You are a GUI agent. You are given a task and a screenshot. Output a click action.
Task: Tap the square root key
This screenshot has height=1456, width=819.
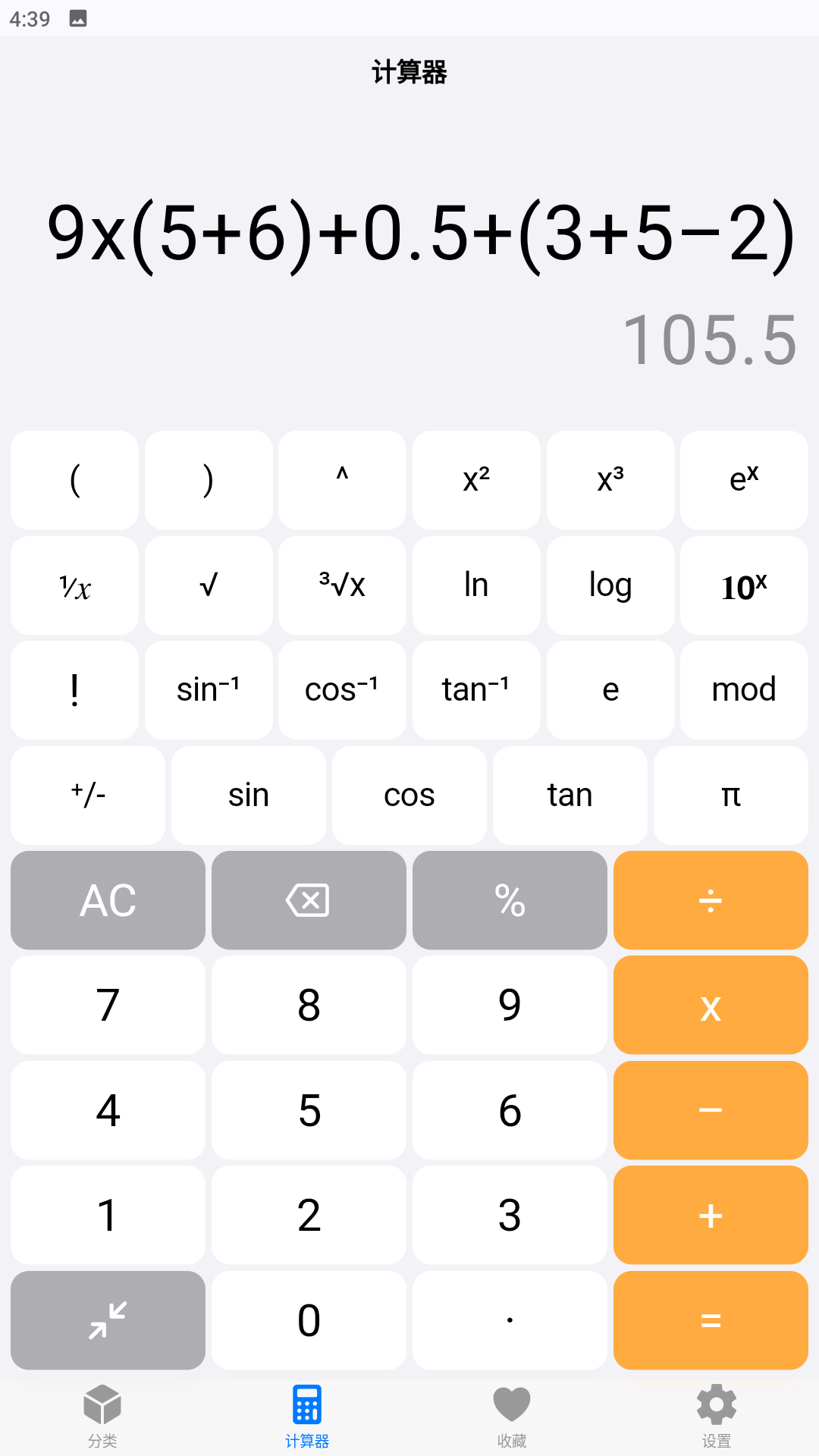[x=209, y=585]
